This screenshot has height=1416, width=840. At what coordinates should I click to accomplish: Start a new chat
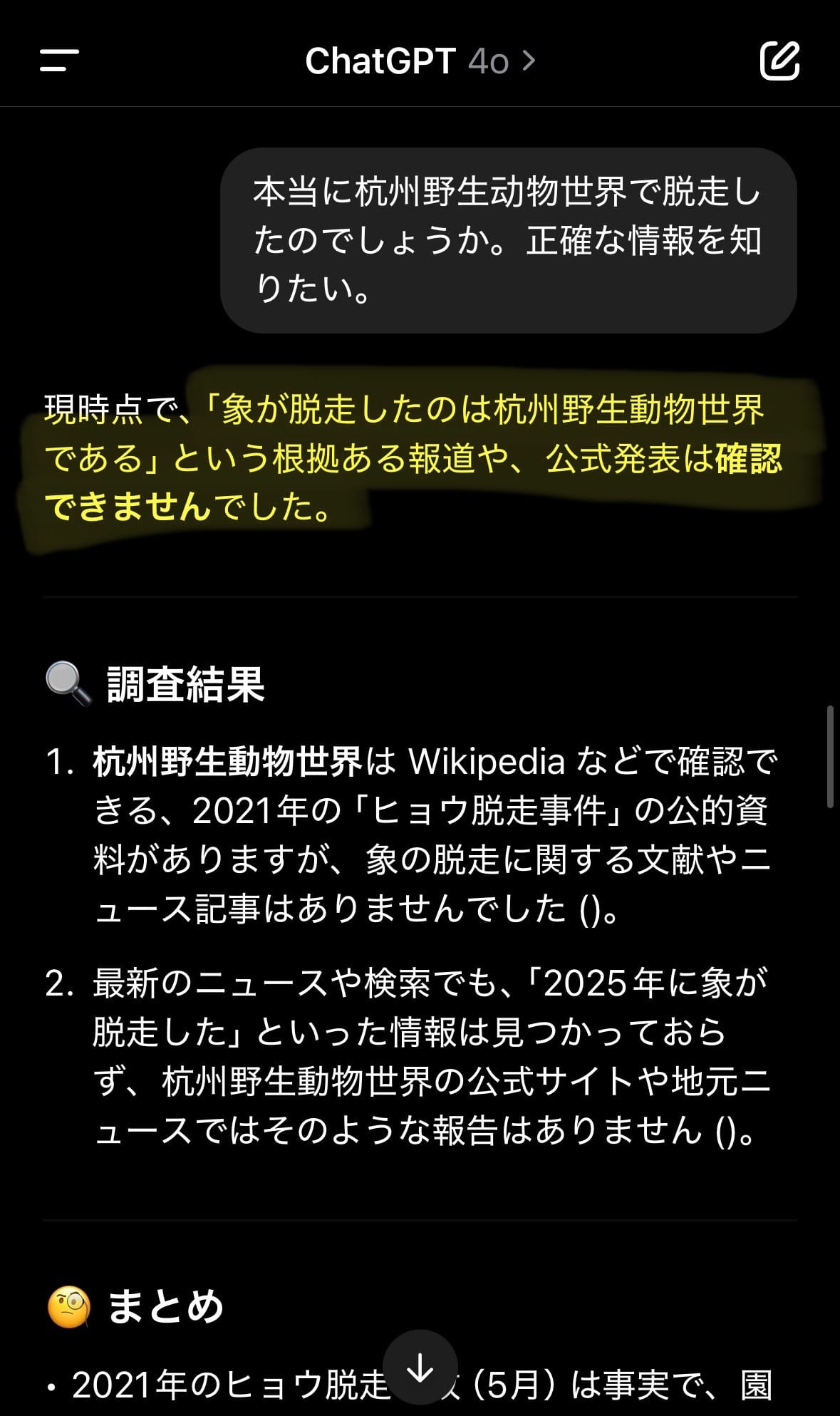[x=779, y=61]
